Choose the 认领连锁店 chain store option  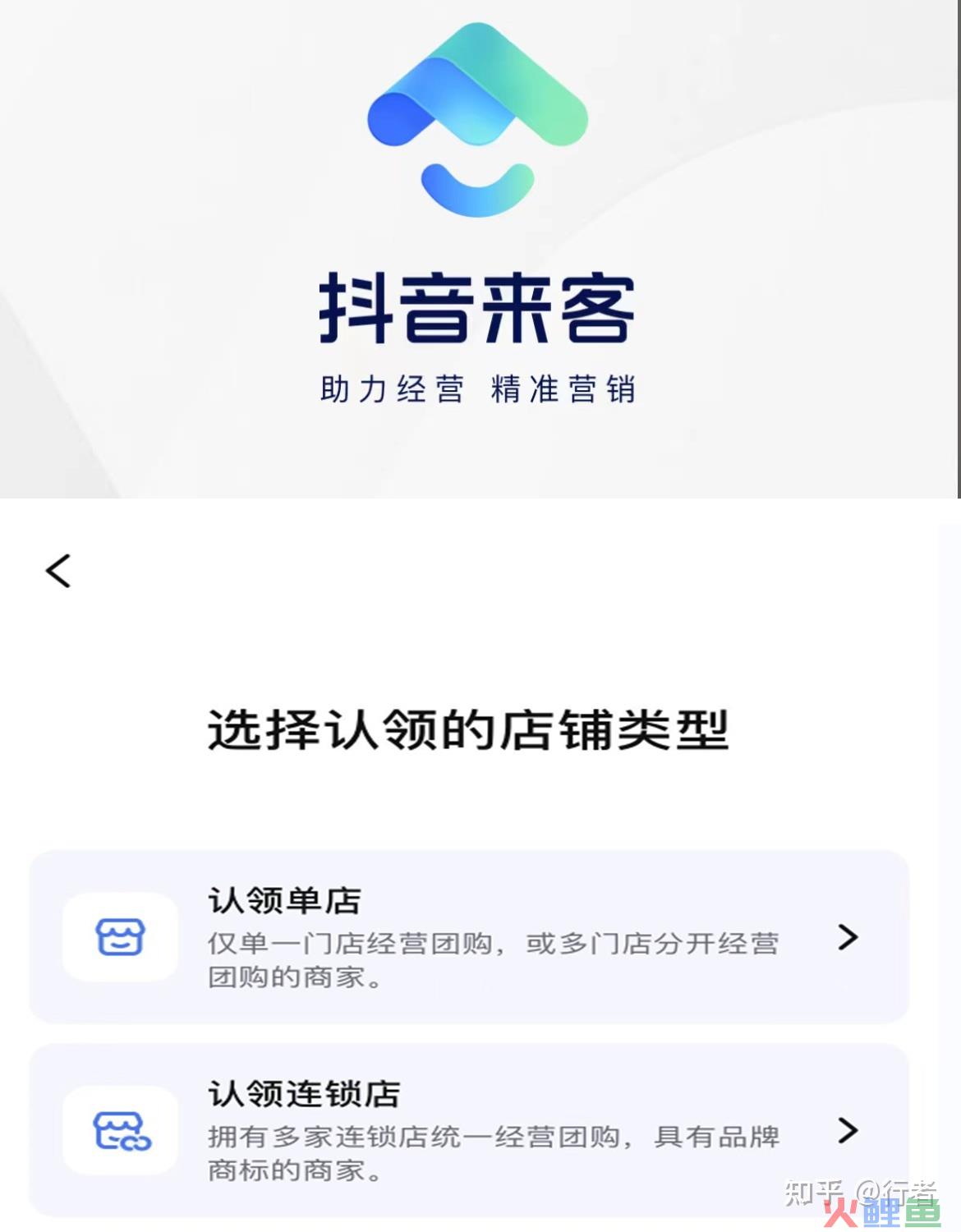pos(468,1130)
